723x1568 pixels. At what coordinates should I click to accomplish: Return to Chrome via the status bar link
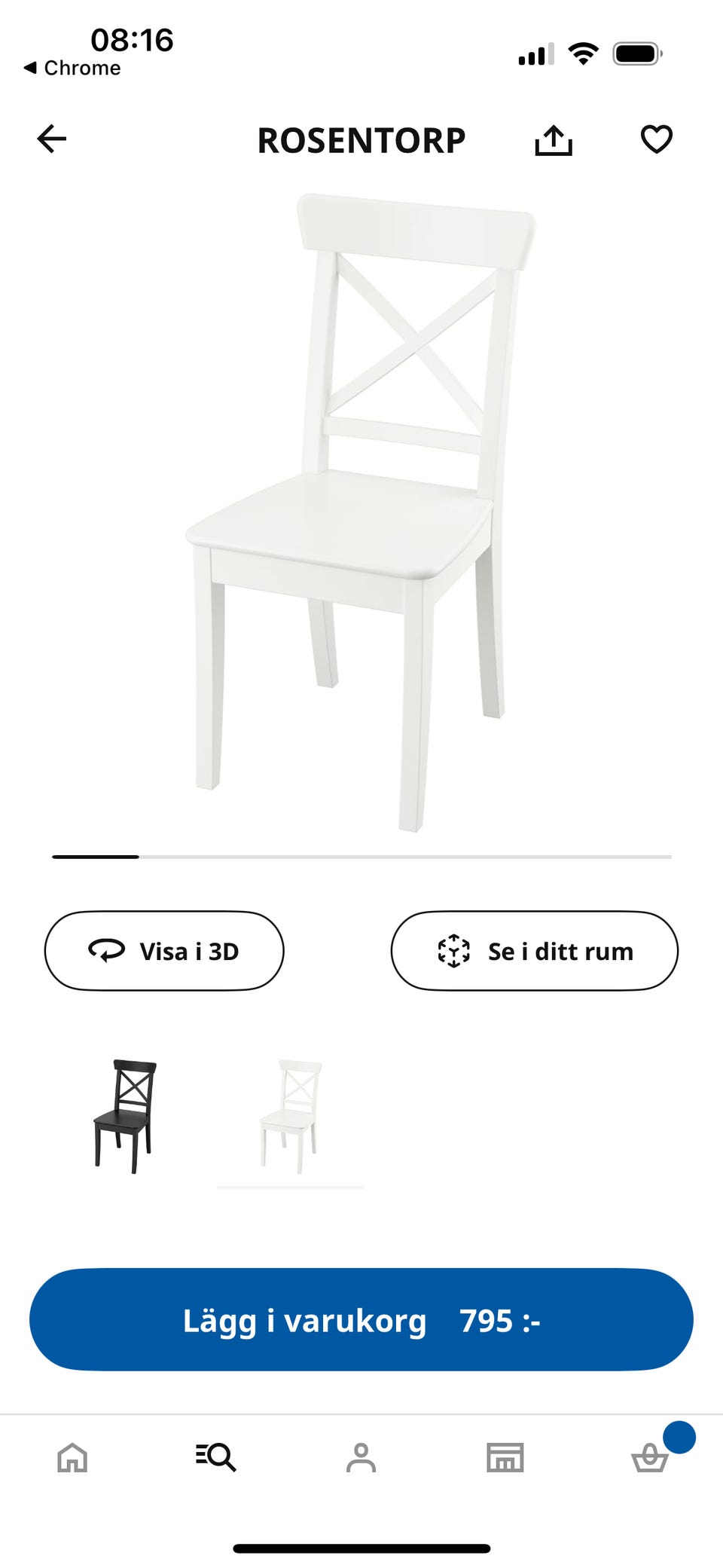point(72,67)
